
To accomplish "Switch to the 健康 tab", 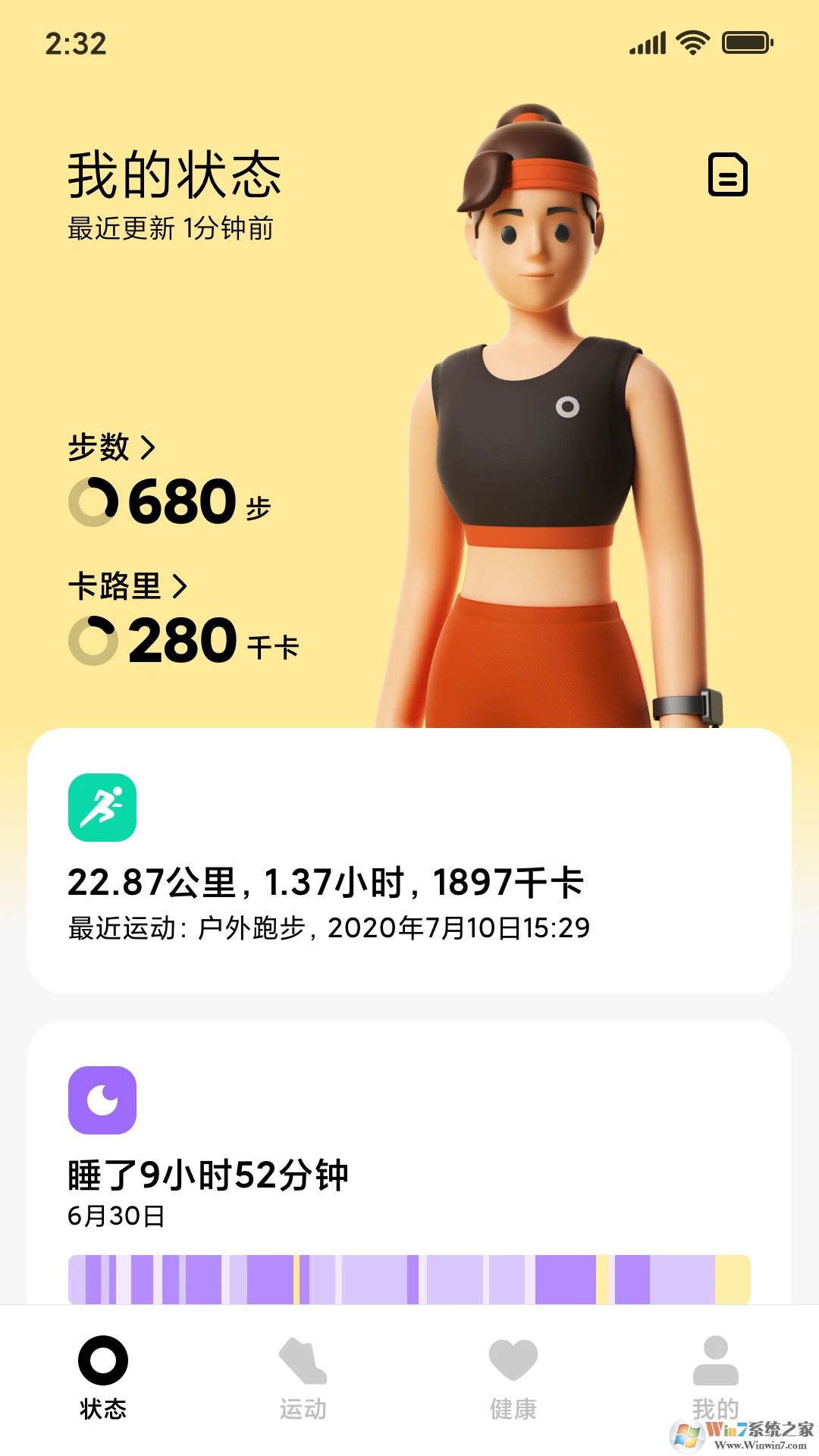I will click(512, 1380).
